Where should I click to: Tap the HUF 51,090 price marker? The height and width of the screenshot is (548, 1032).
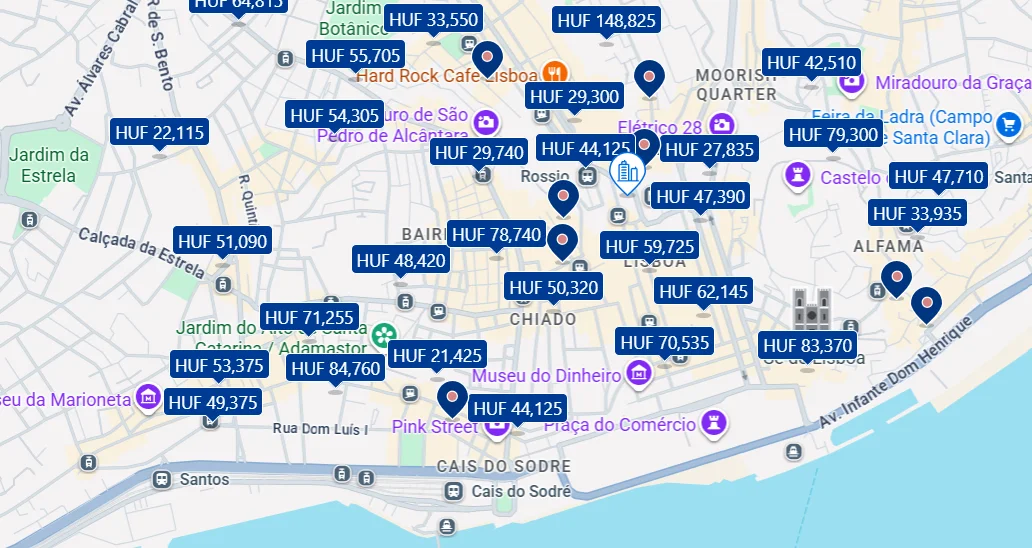(222, 241)
